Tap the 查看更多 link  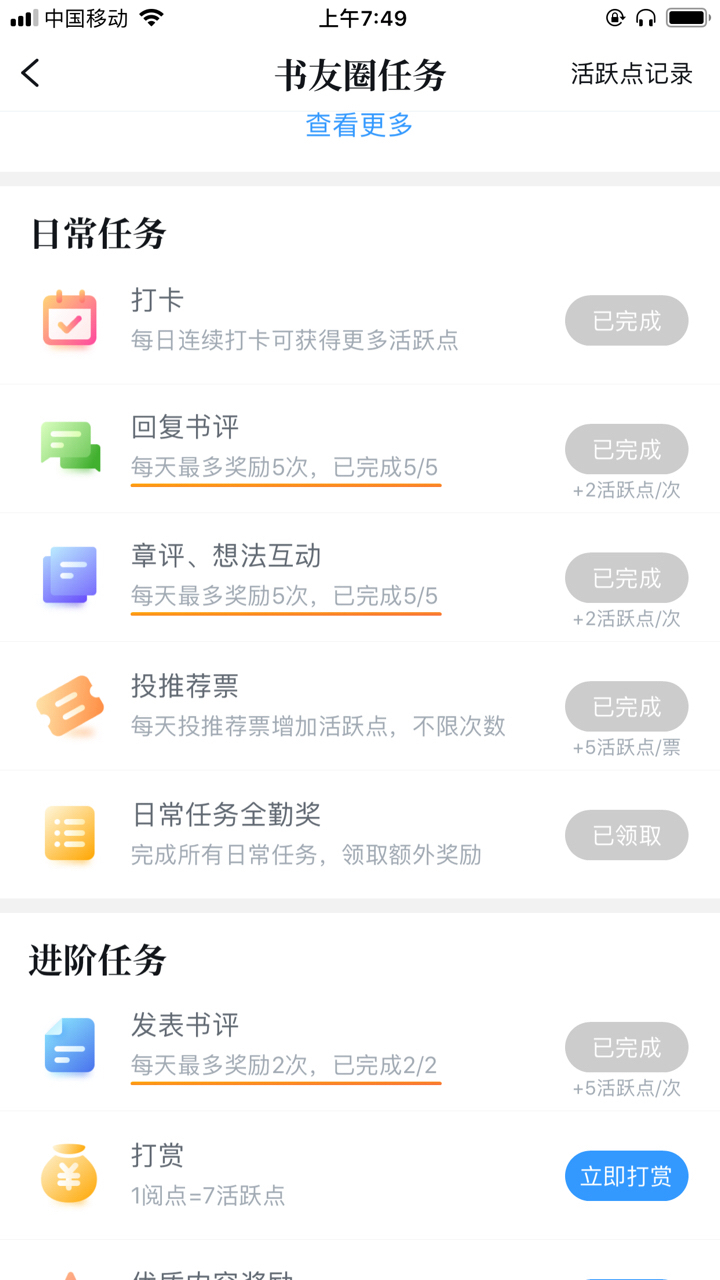tap(359, 125)
